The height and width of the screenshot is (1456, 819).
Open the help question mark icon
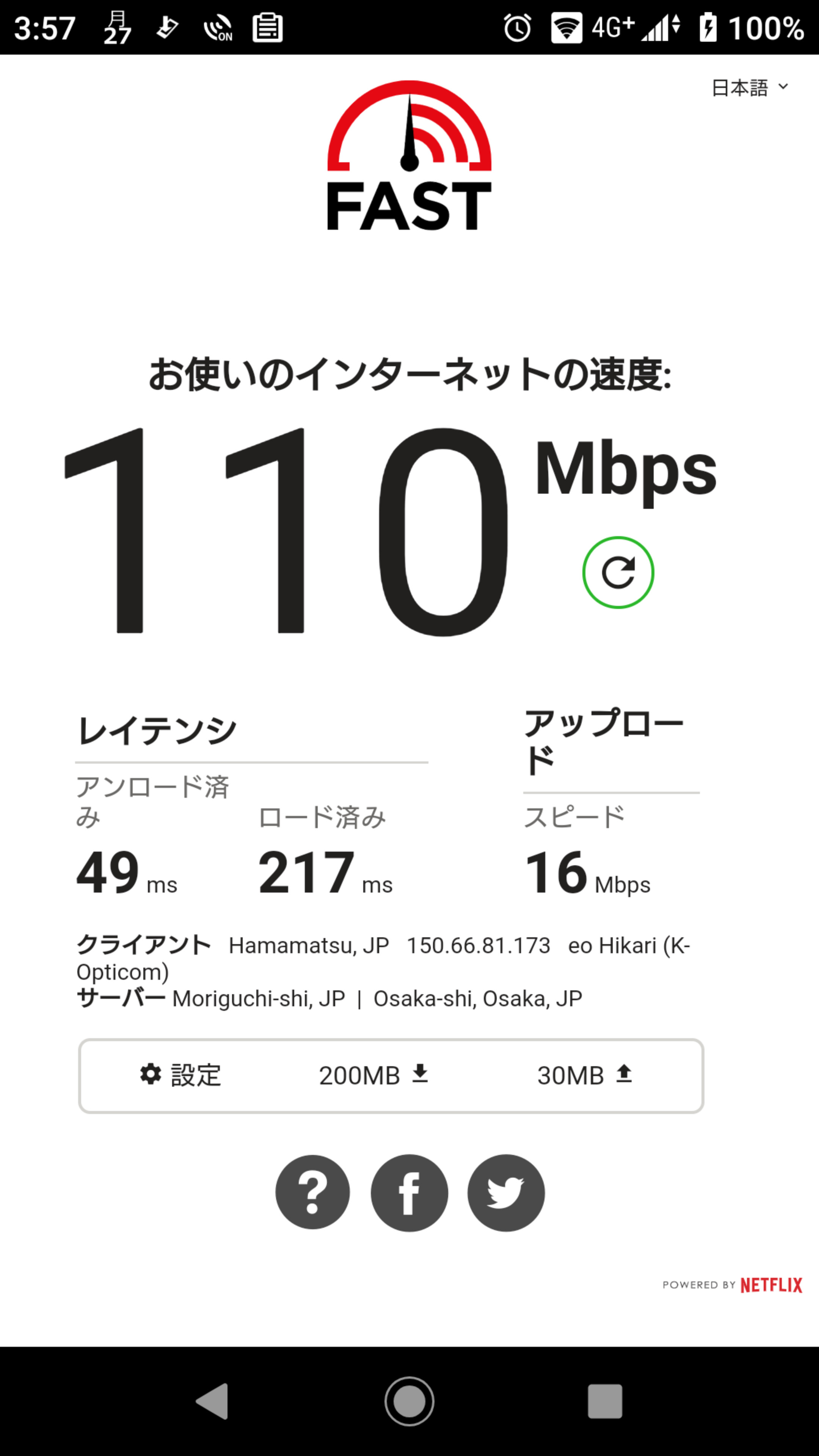(312, 1192)
